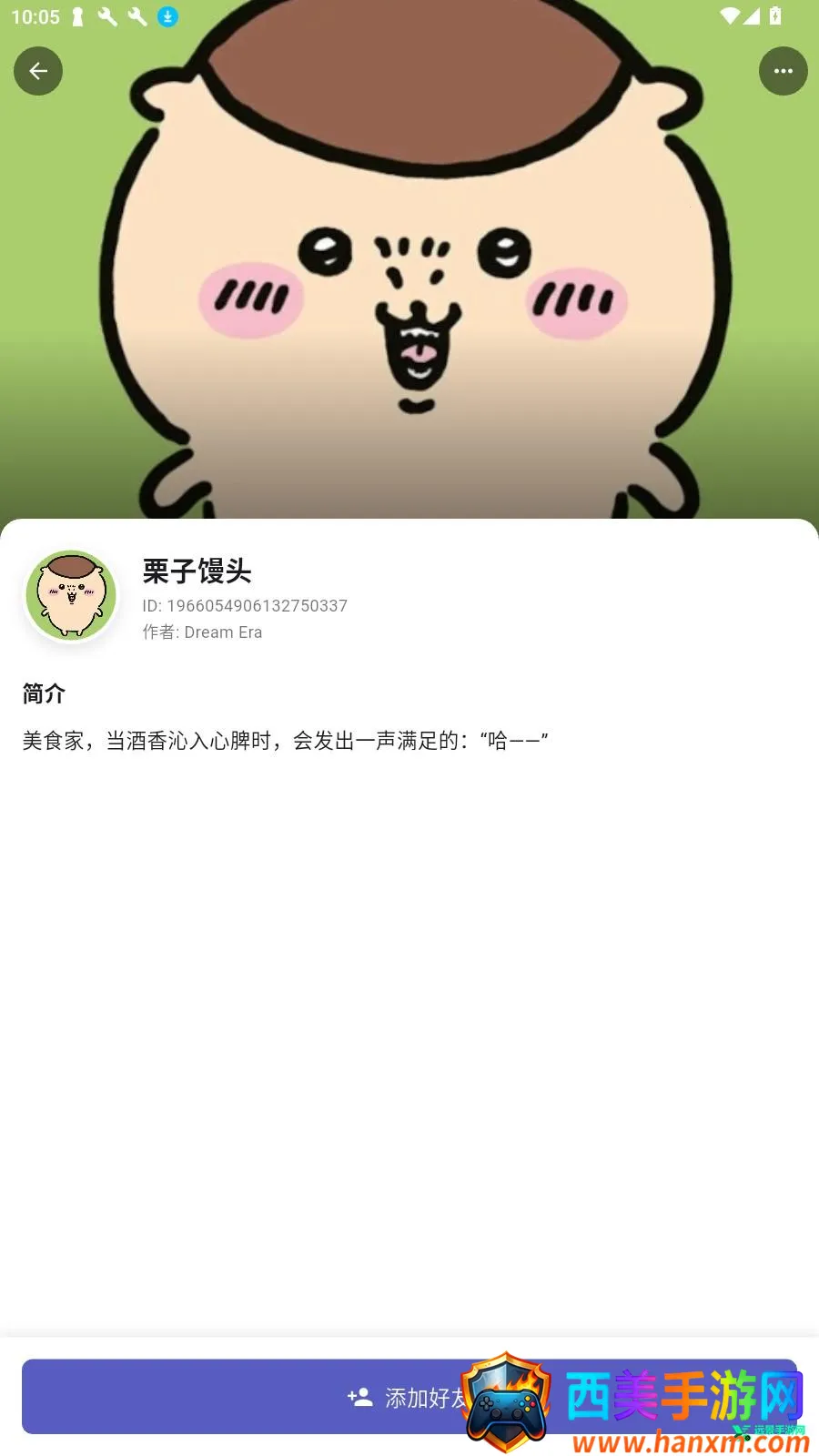Image resolution: width=819 pixels, height=1456 pixels.
Task: Tap the first wrench icon in status bar
Action: point(106,16)
